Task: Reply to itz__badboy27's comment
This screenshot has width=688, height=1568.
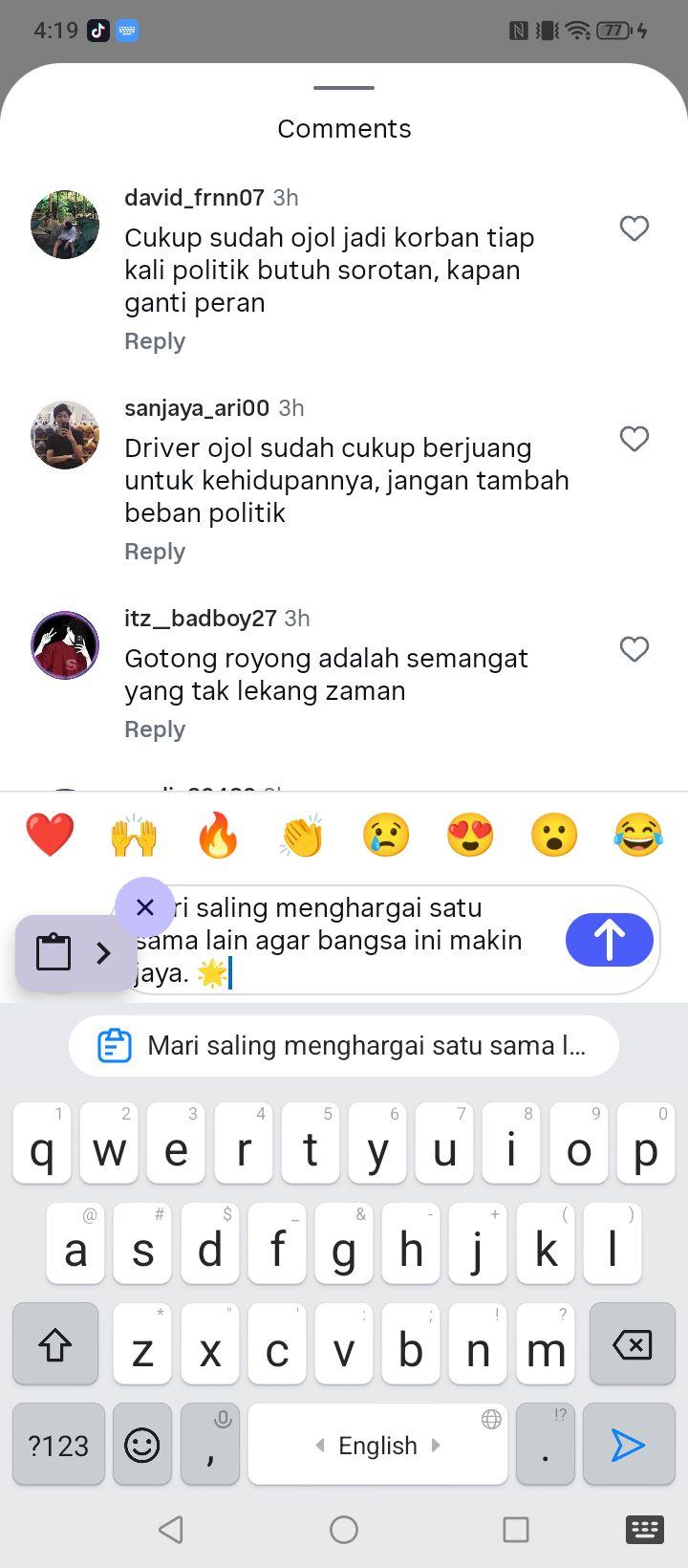Action: click(155, 730)
